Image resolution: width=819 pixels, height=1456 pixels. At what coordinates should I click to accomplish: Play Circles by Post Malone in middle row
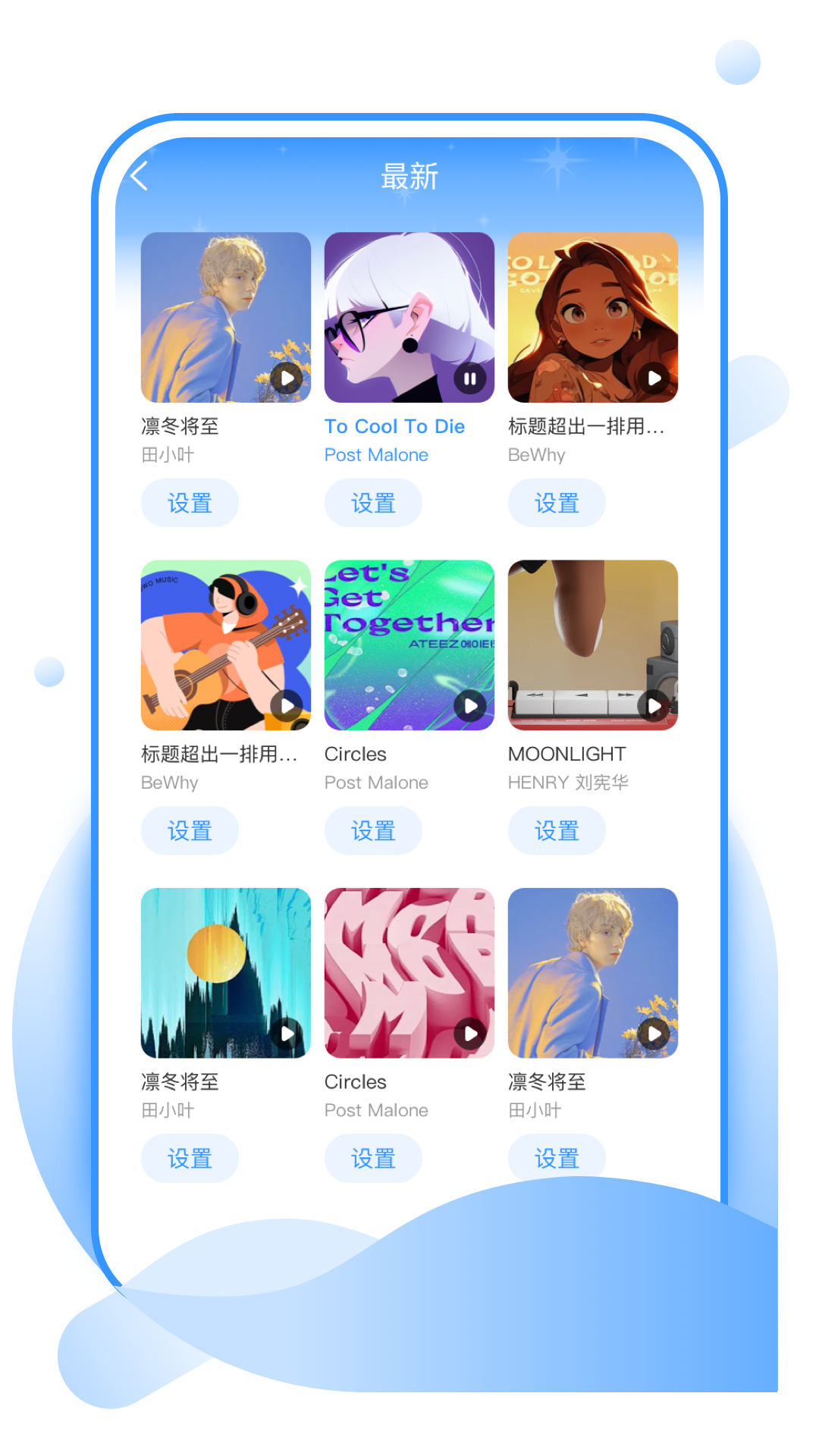point(469,704)
